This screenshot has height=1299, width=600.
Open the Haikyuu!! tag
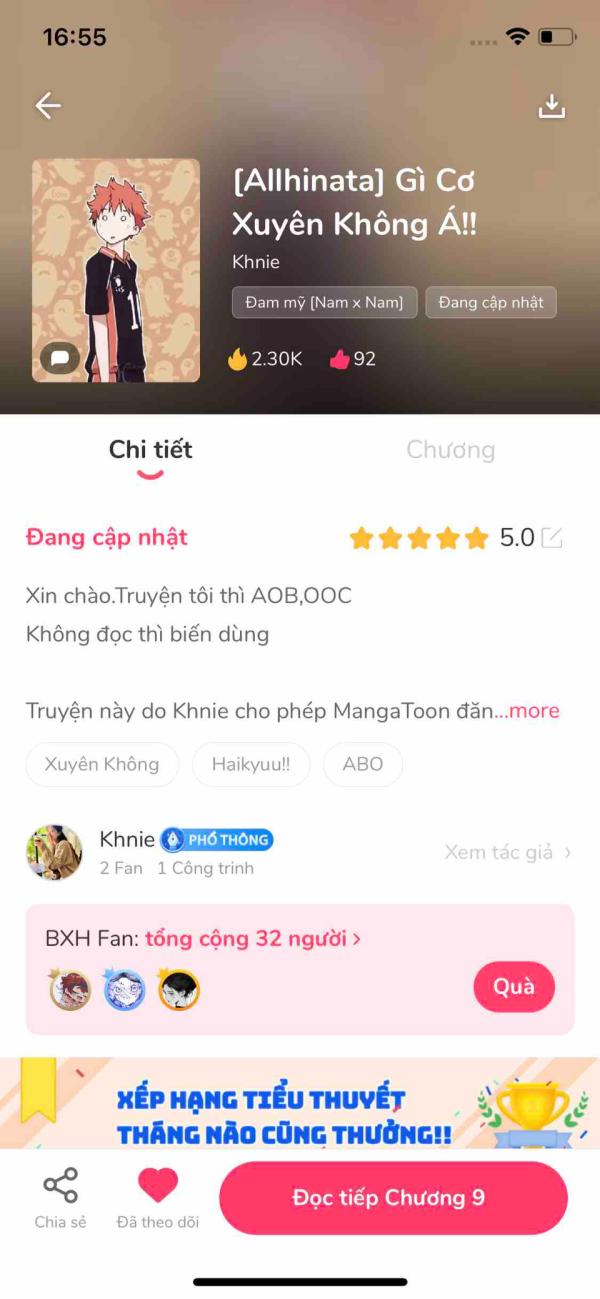pyautogui.click(x=251, y=764)
